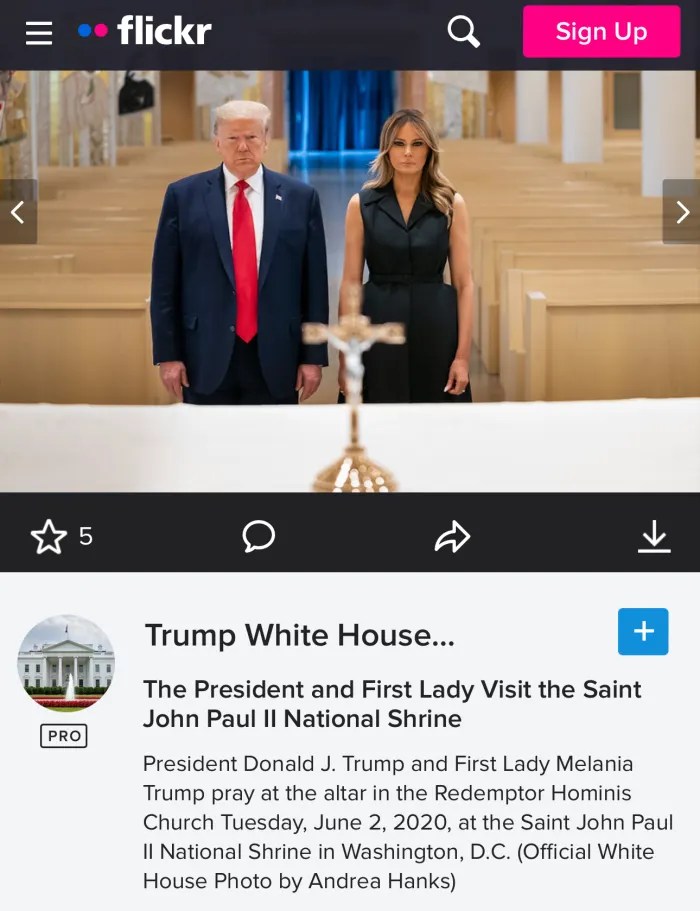
Task: Open the comments bubble
Action: 258,537
